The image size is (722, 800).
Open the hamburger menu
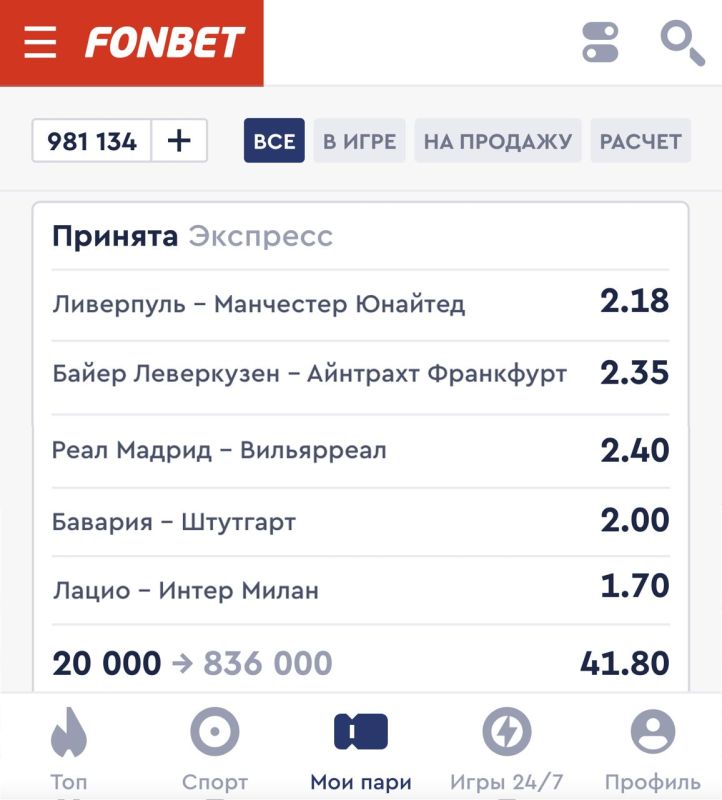40,44
